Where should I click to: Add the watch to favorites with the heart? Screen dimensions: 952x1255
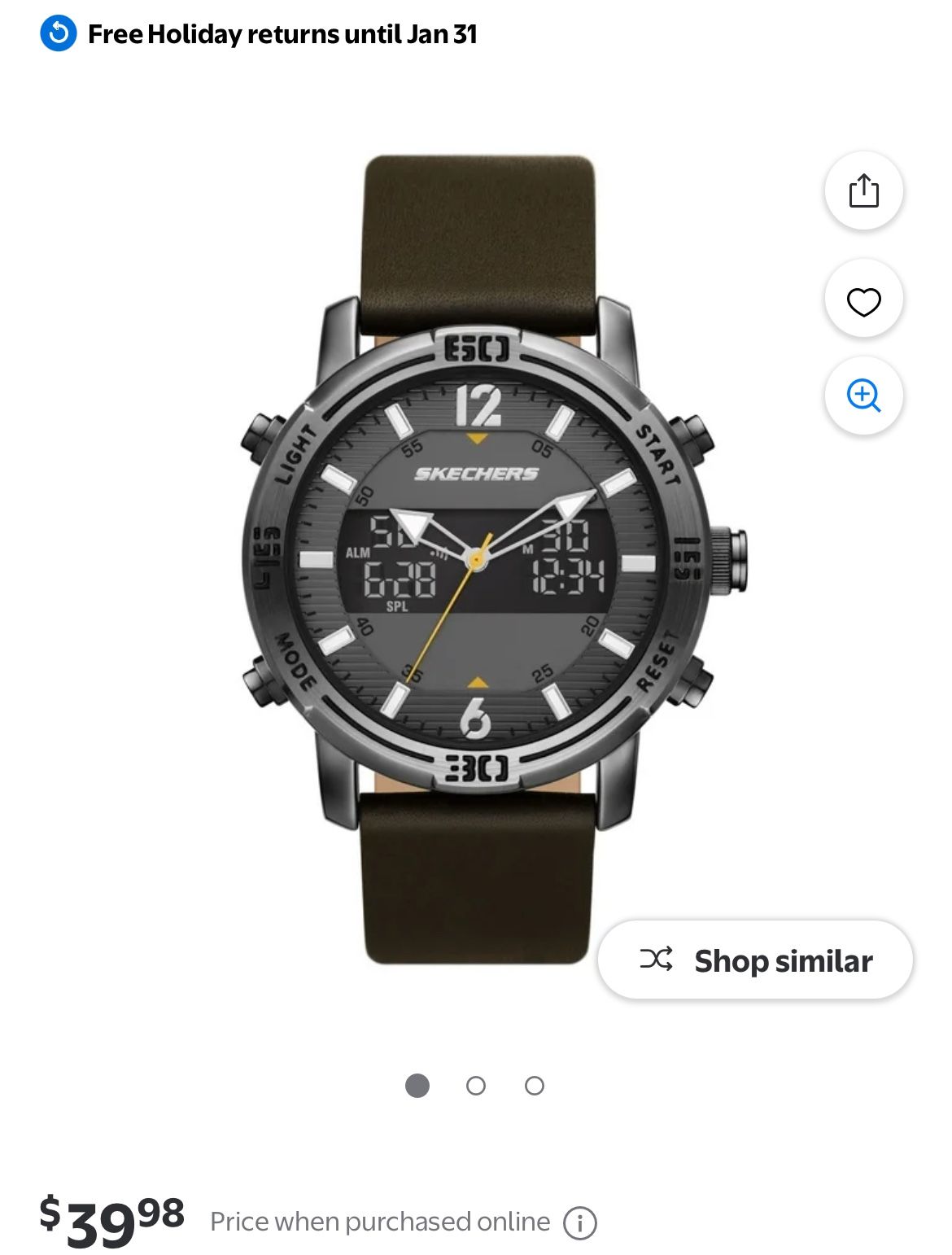[863, 302]
